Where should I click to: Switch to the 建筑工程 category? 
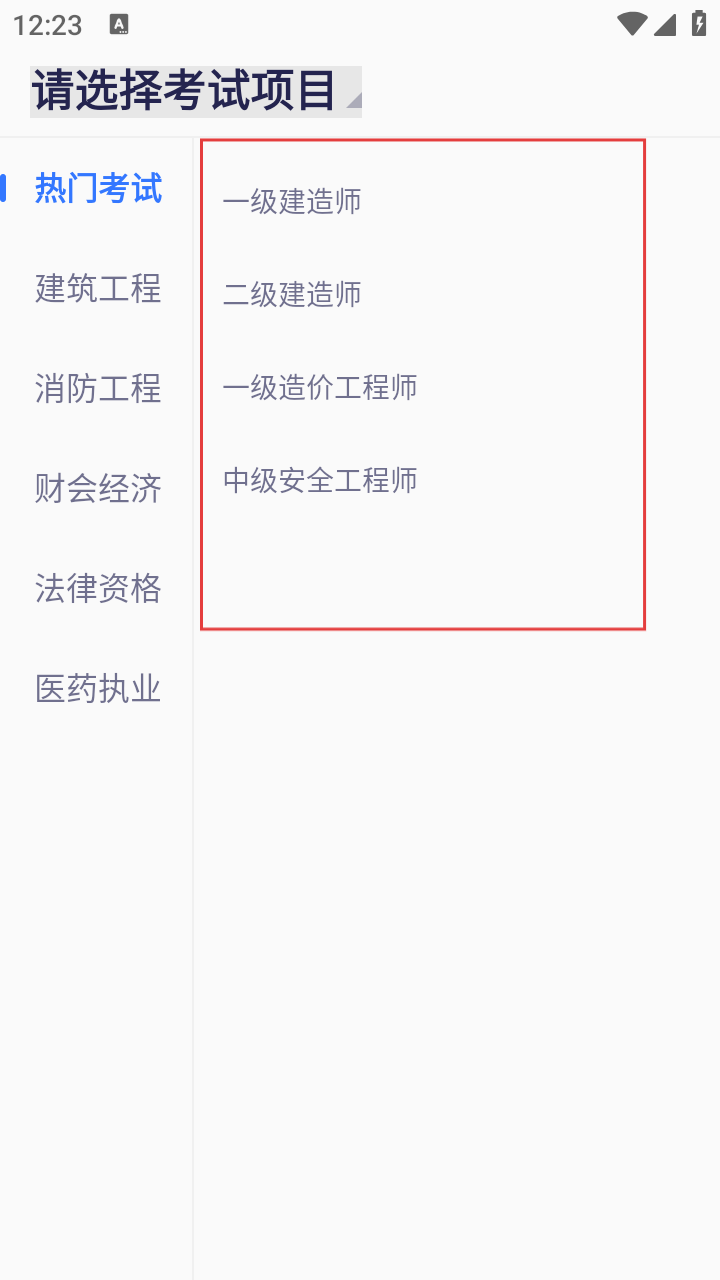98,288
